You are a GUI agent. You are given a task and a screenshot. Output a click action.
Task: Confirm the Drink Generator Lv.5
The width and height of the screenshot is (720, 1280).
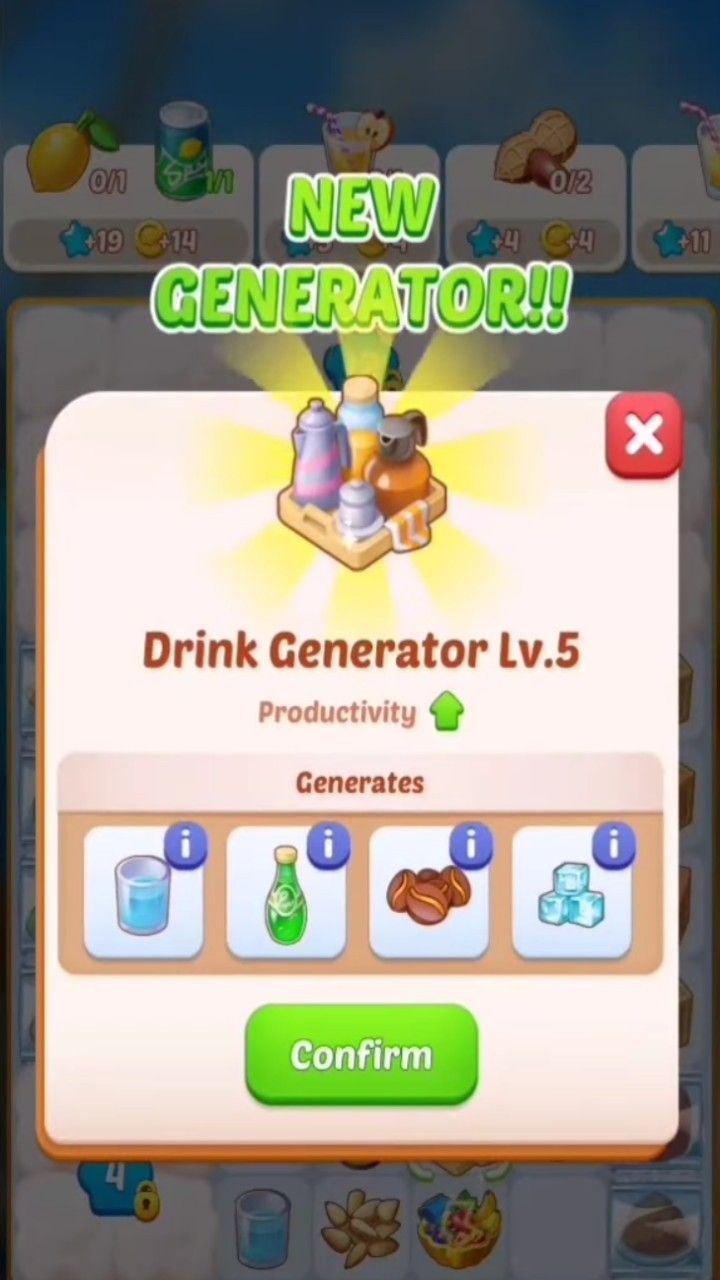pos(361,1054)
